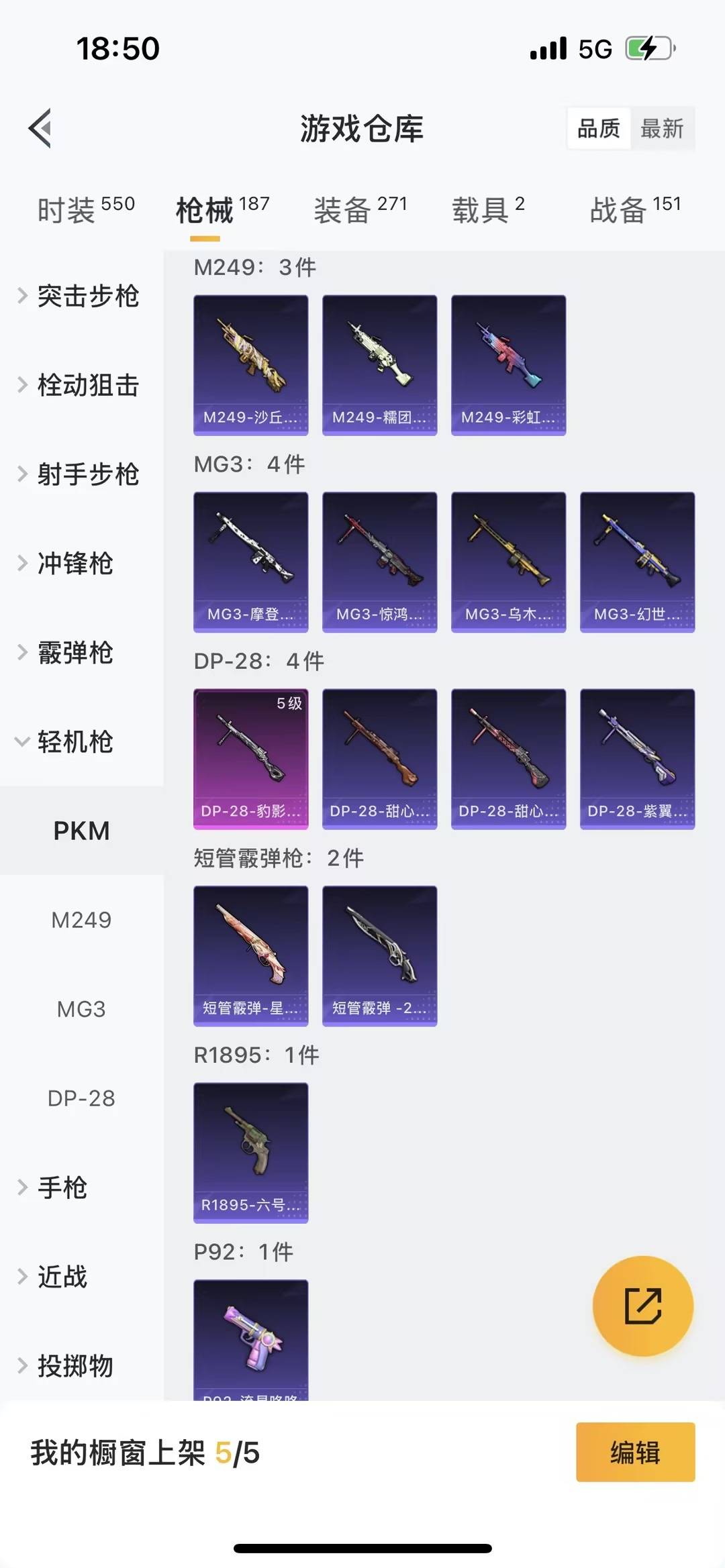Select the MG3-乌木 weapon skin
725x1568 pixels.
(508, 561)
